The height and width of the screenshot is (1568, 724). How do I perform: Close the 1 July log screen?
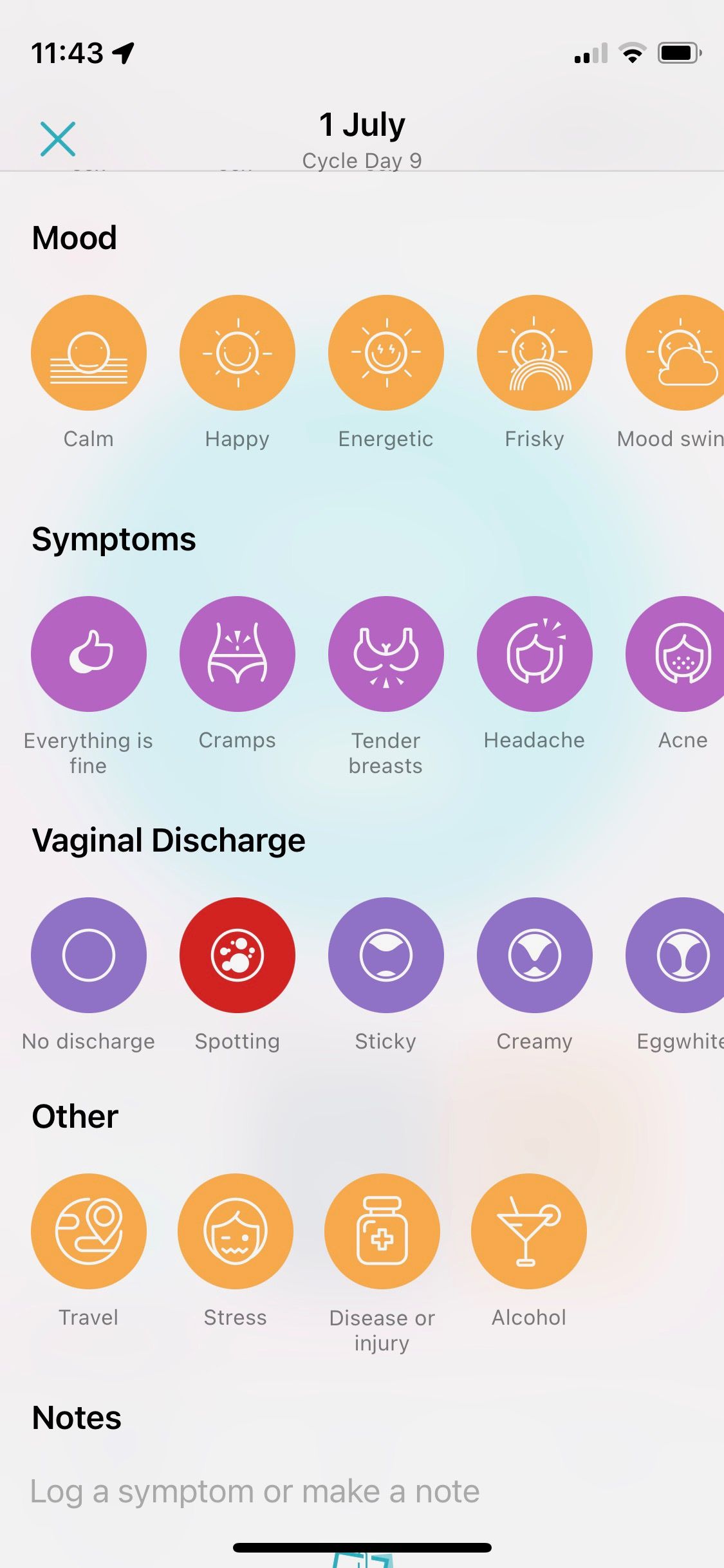[x=58, y=138]
